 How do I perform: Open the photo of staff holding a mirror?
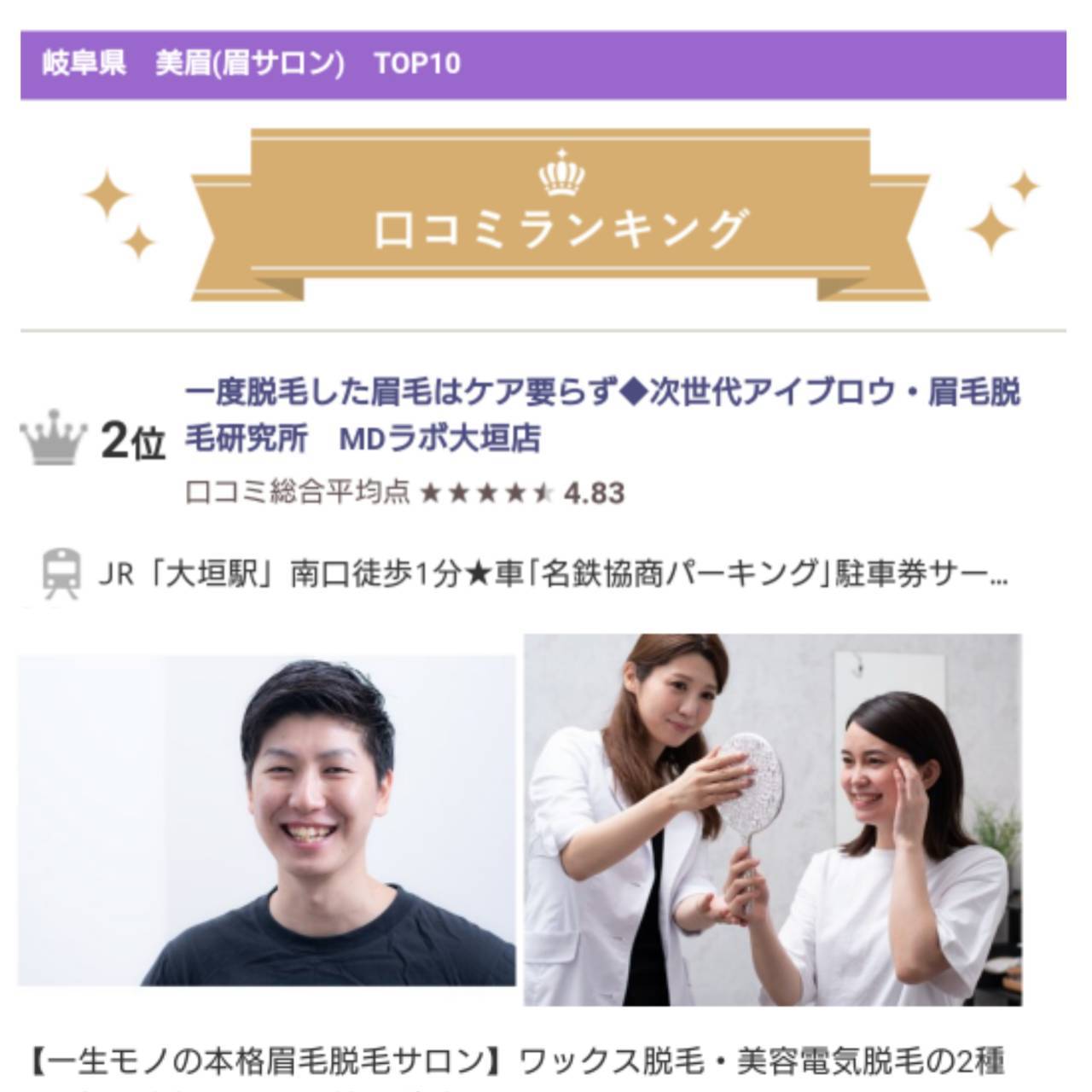pyautogui.click(x=772, y=820)
